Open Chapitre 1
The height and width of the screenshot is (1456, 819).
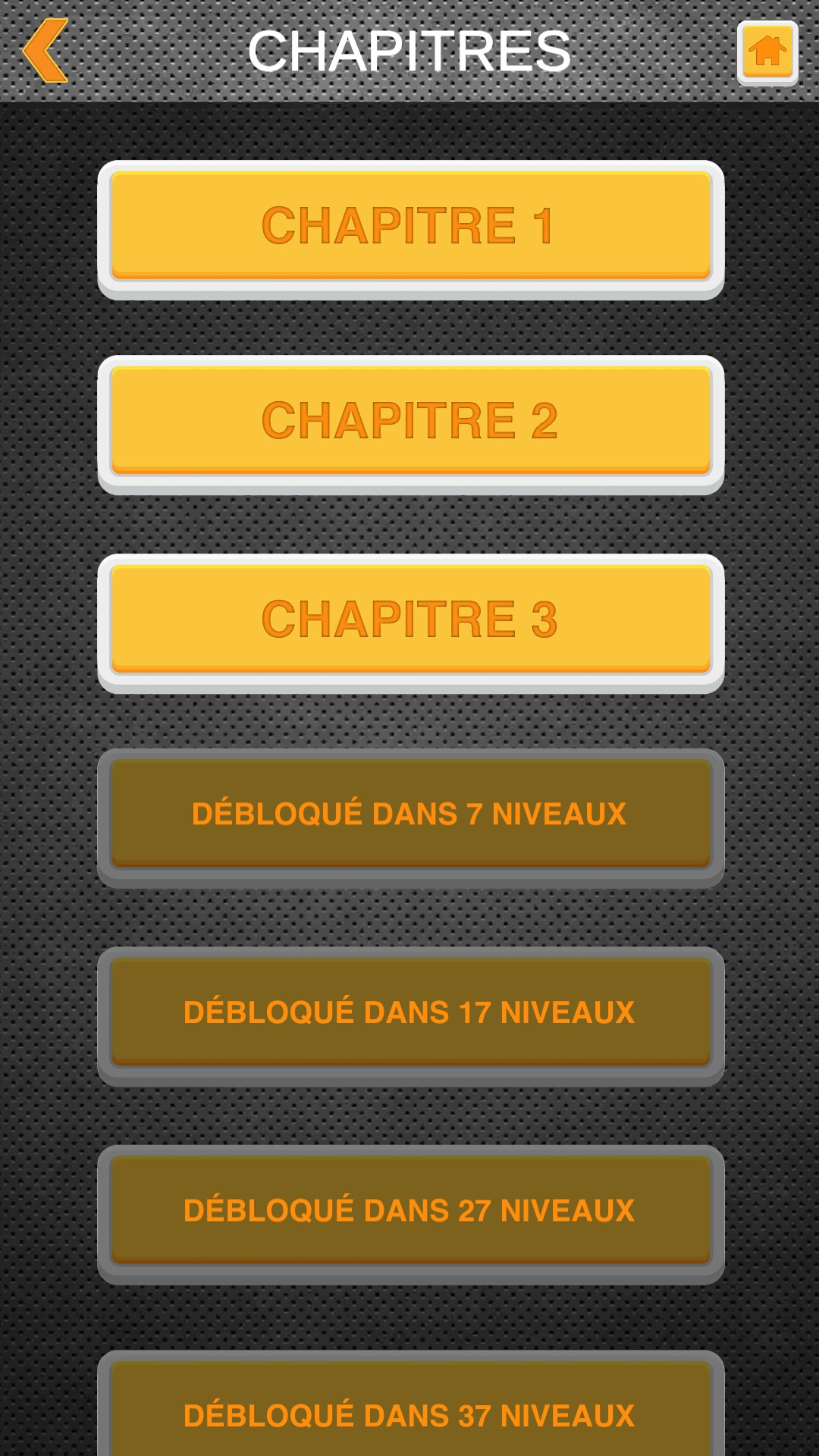point(410,226)
